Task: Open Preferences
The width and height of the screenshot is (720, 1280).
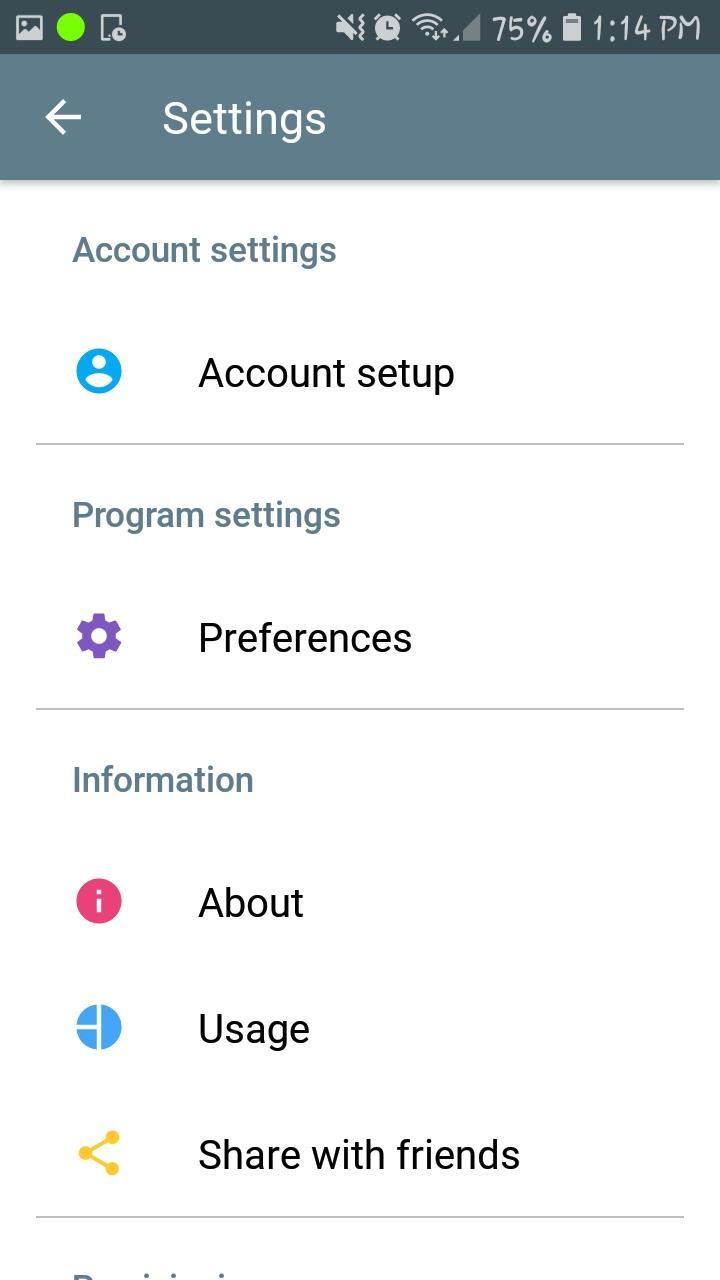Action: tap(305, 638)
